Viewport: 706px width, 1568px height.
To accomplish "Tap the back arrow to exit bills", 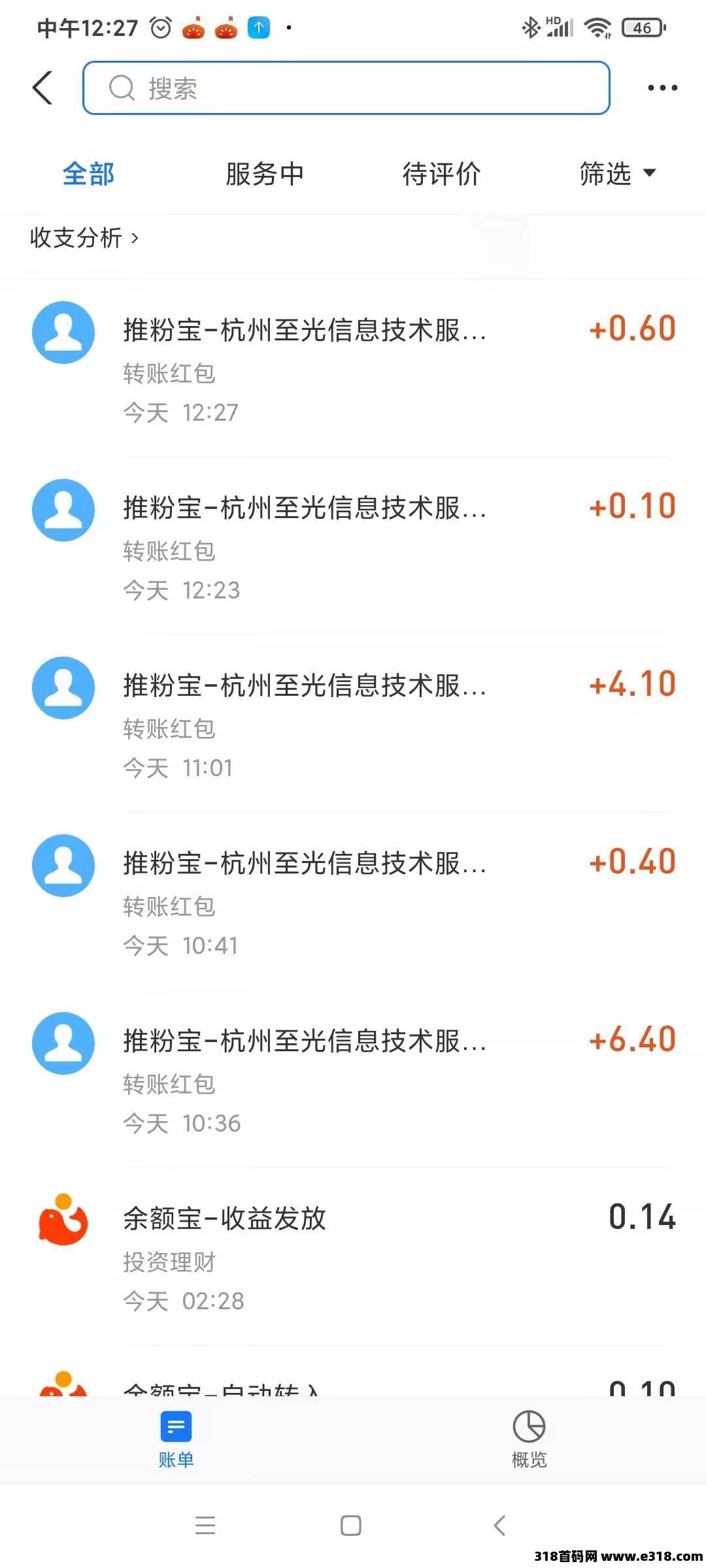I will pos(42,88).
